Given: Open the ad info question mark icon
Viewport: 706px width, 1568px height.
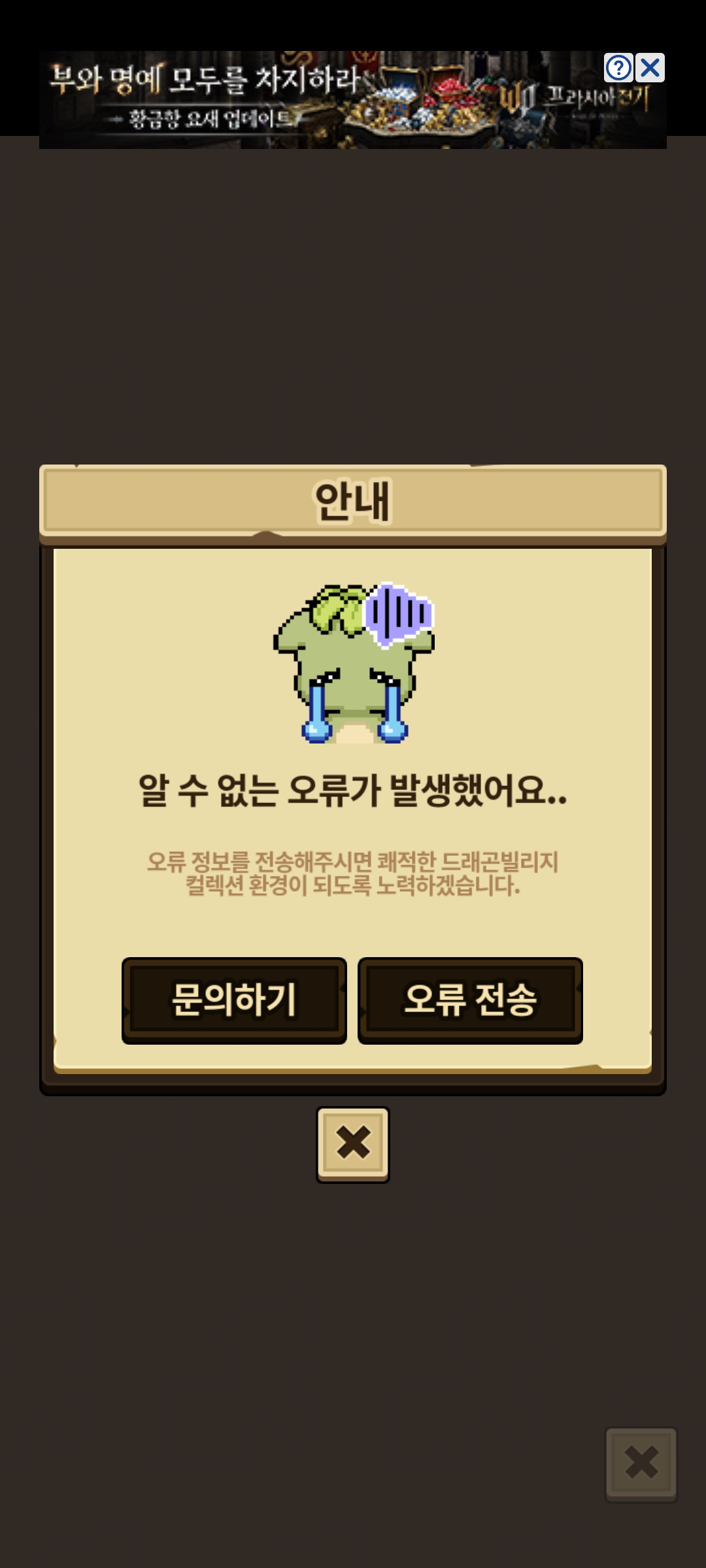Looking at the screenshot, I should tap(618, 68).
